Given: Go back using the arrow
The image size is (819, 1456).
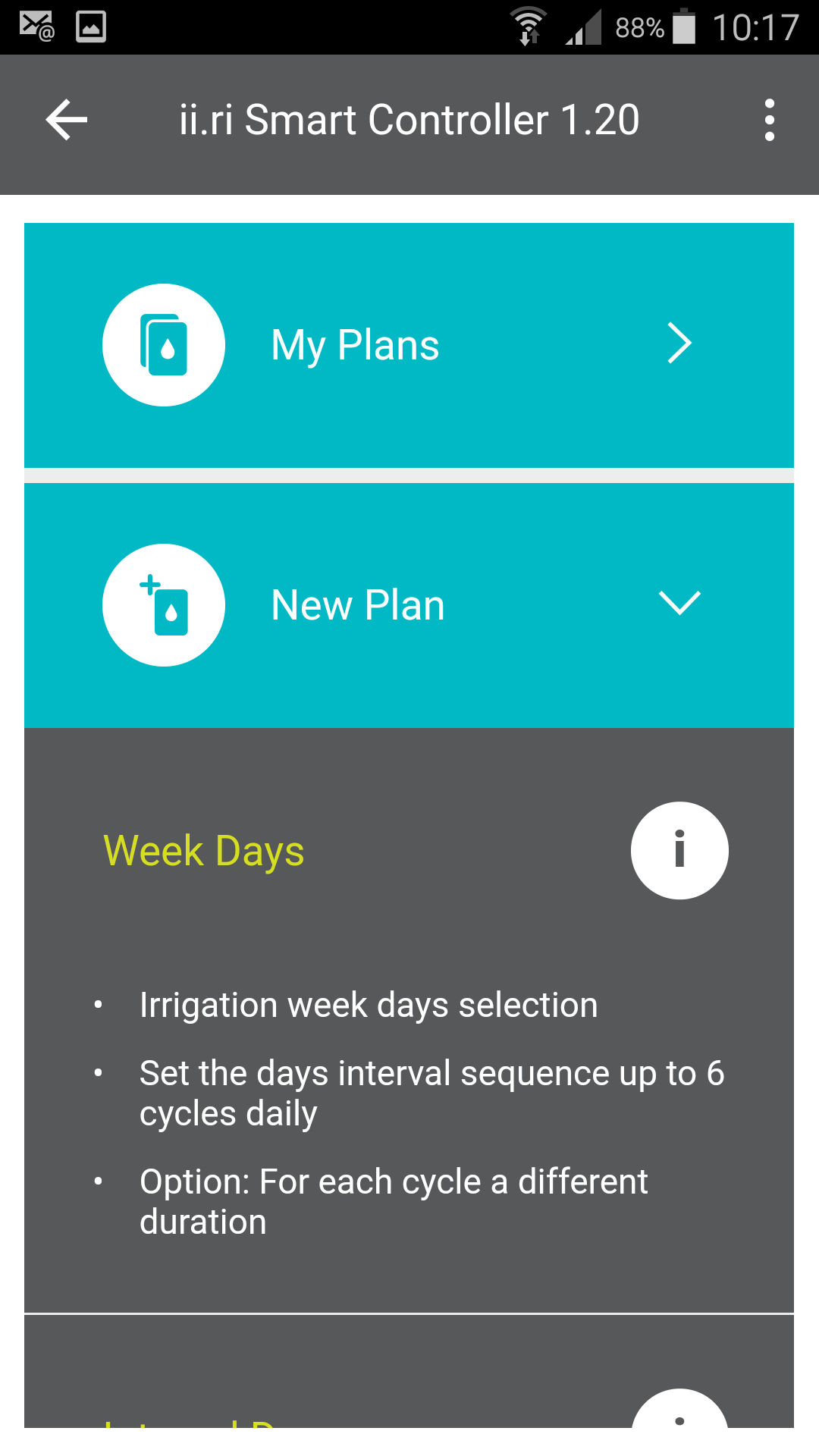Looking at the screenshot, I should [x=67, y=120].
